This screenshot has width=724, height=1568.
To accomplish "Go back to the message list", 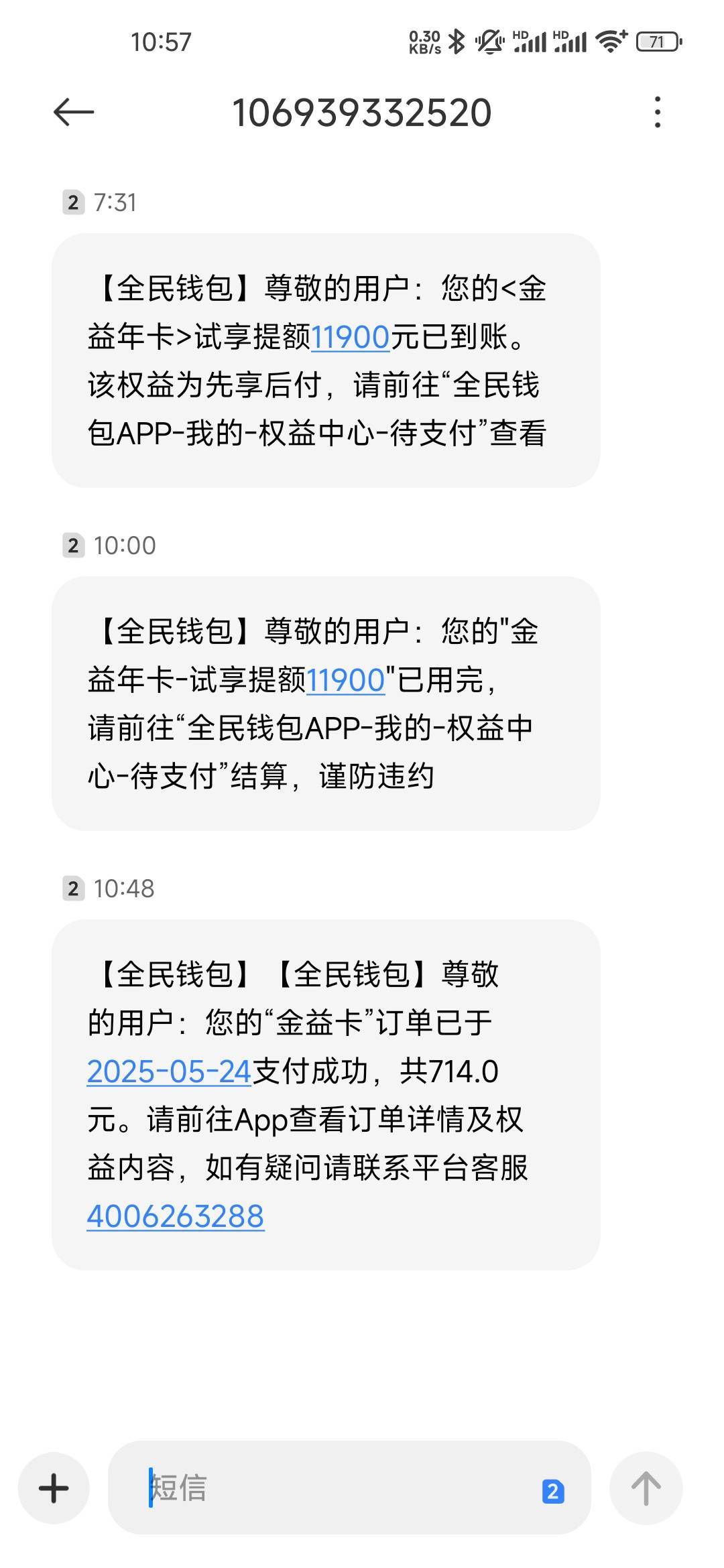I will (x=74, y=112).
